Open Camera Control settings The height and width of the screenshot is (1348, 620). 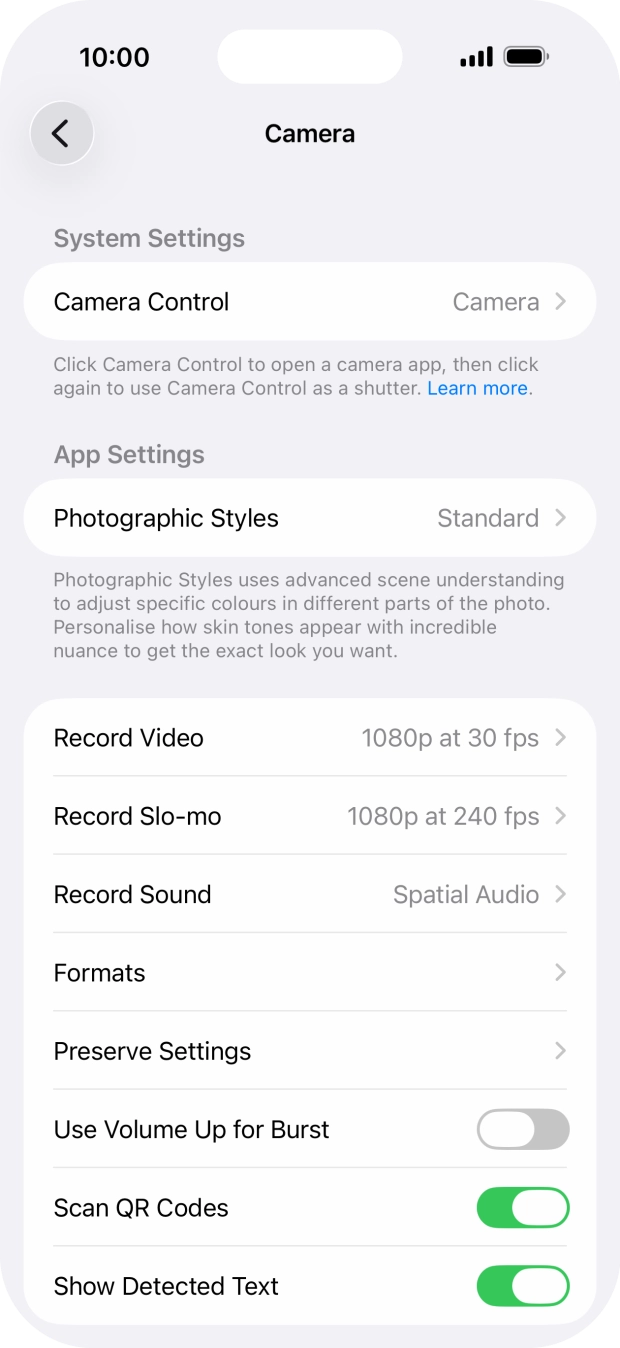[310, 302]
